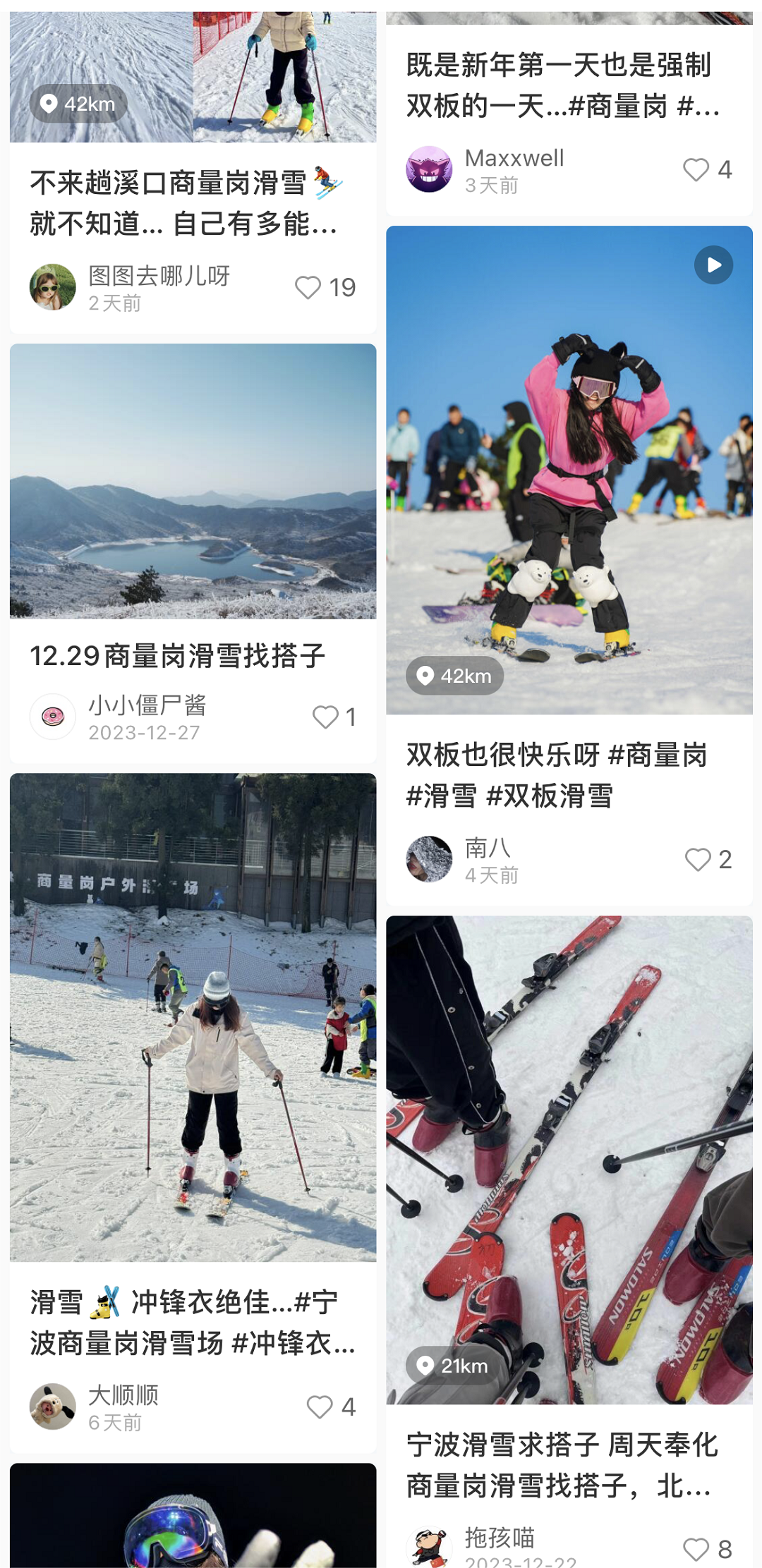
Task: Like 图图去哪儿呀's skiing post
Action: pos(308,288)
